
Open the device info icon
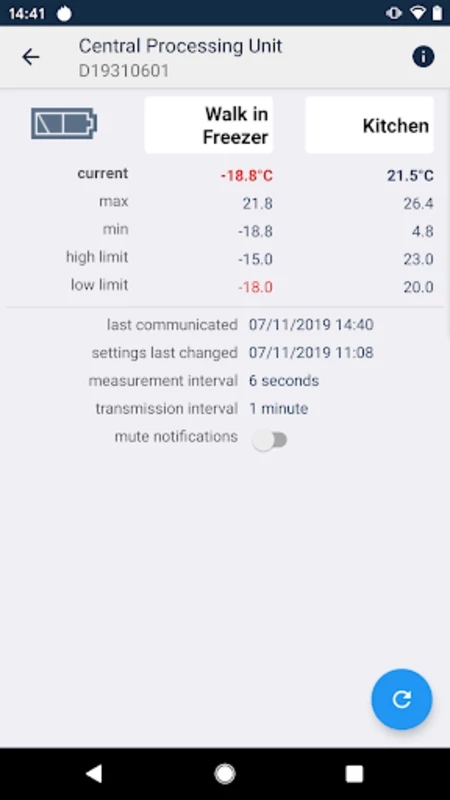[x=423, y=57]
